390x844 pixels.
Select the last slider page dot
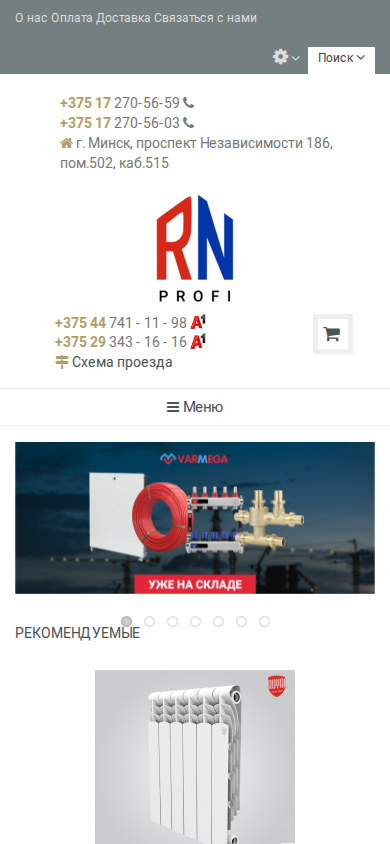pos(264,622)
